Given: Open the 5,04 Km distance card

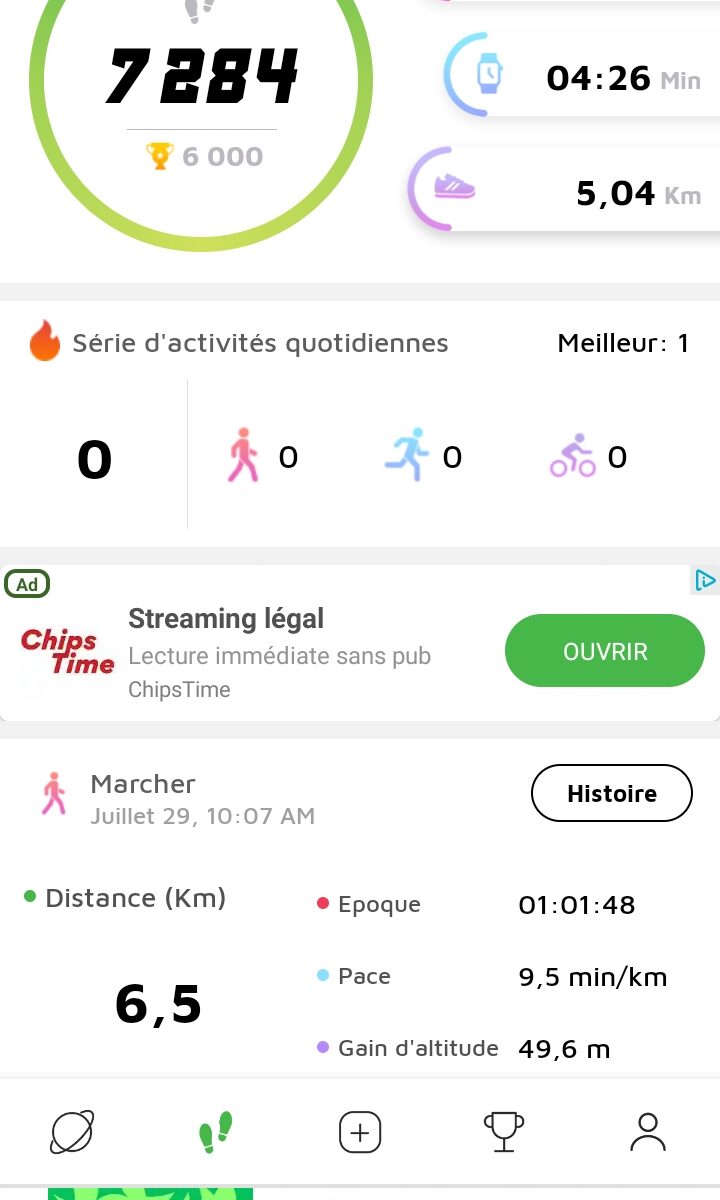Looking at the screenshot, I should [x=564, y=190].
